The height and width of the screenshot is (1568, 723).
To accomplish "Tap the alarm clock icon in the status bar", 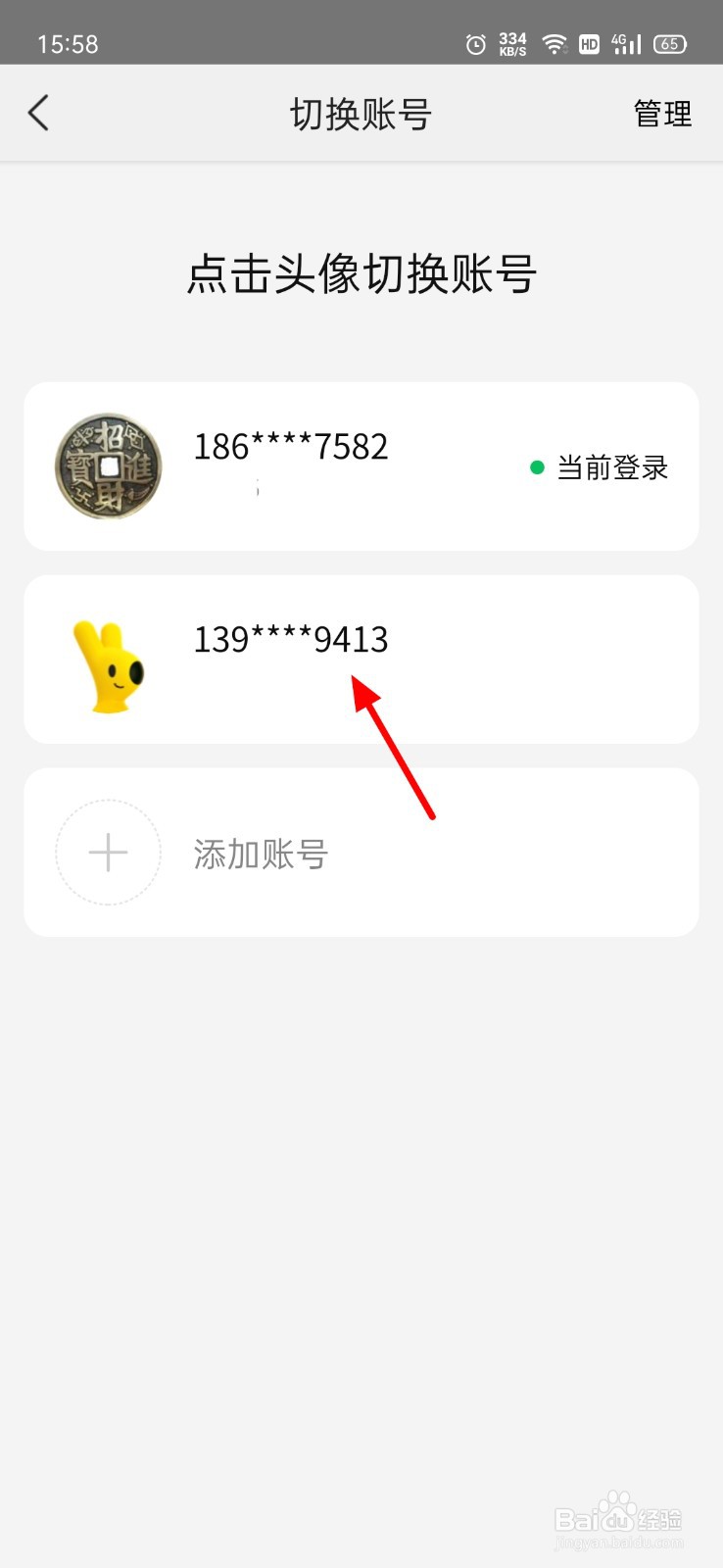I will tap(475, 43).
